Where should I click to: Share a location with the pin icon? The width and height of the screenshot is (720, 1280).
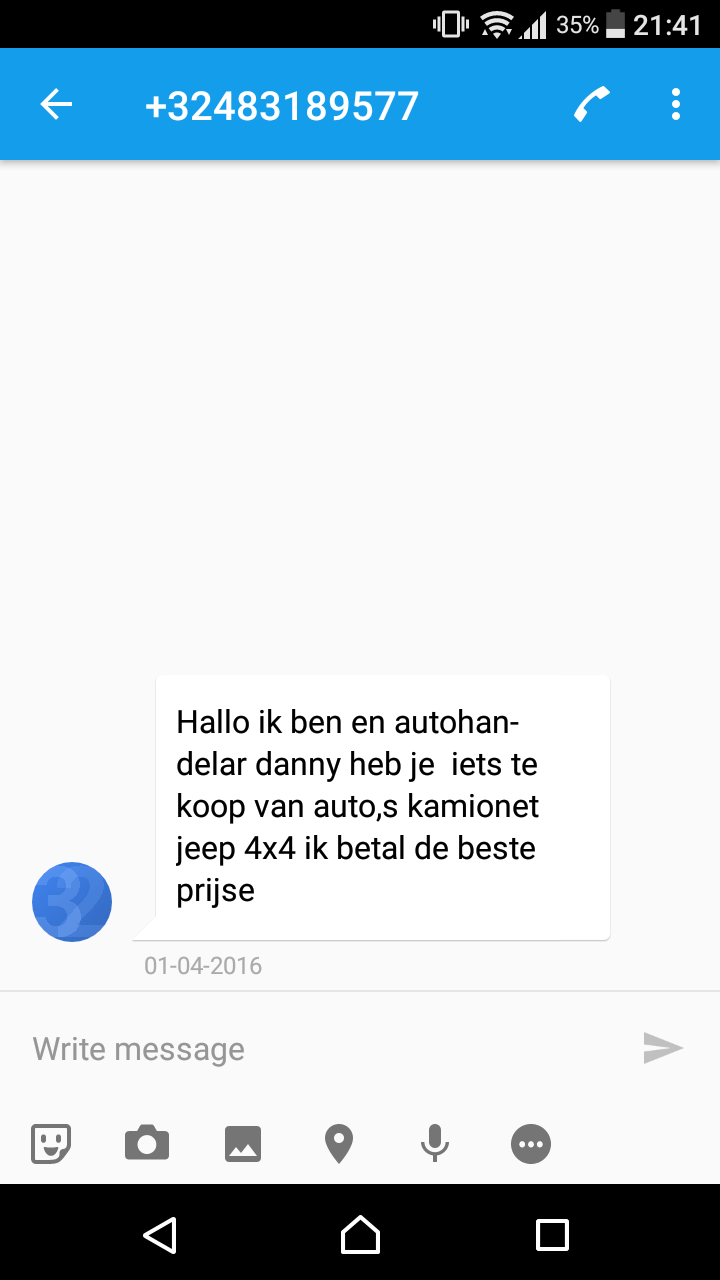339,1143
